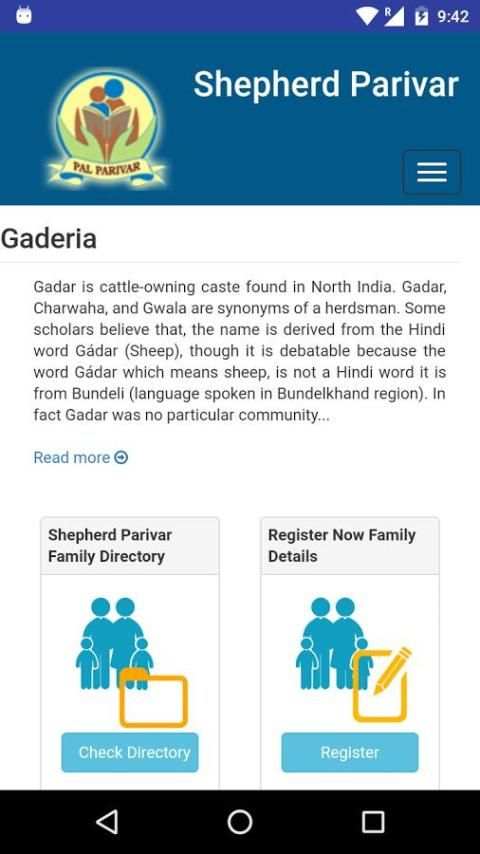Screen dimensions: 480x854
Task: Go back using the system back button
Action: [107, 822]
